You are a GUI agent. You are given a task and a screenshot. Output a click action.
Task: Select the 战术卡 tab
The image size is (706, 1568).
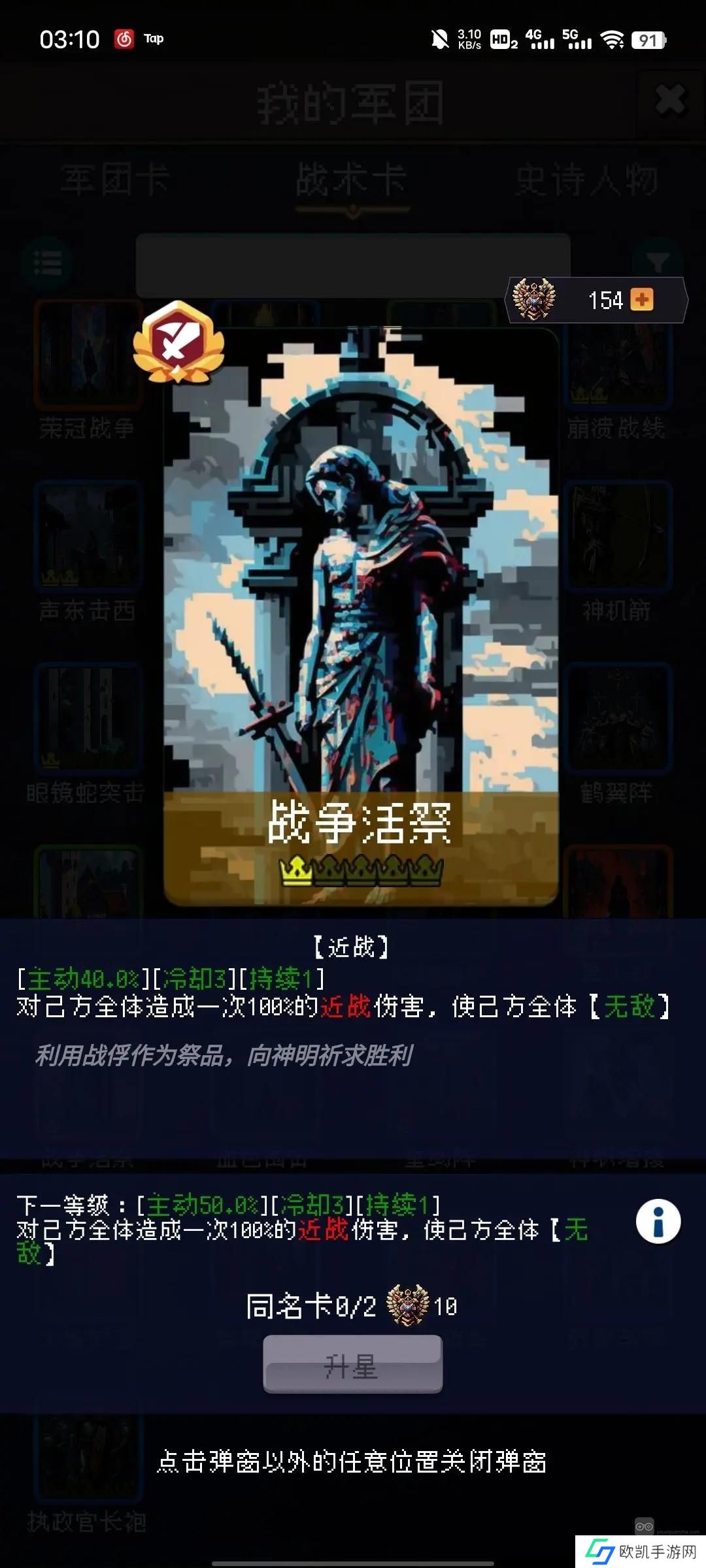(x=352, y=180)
